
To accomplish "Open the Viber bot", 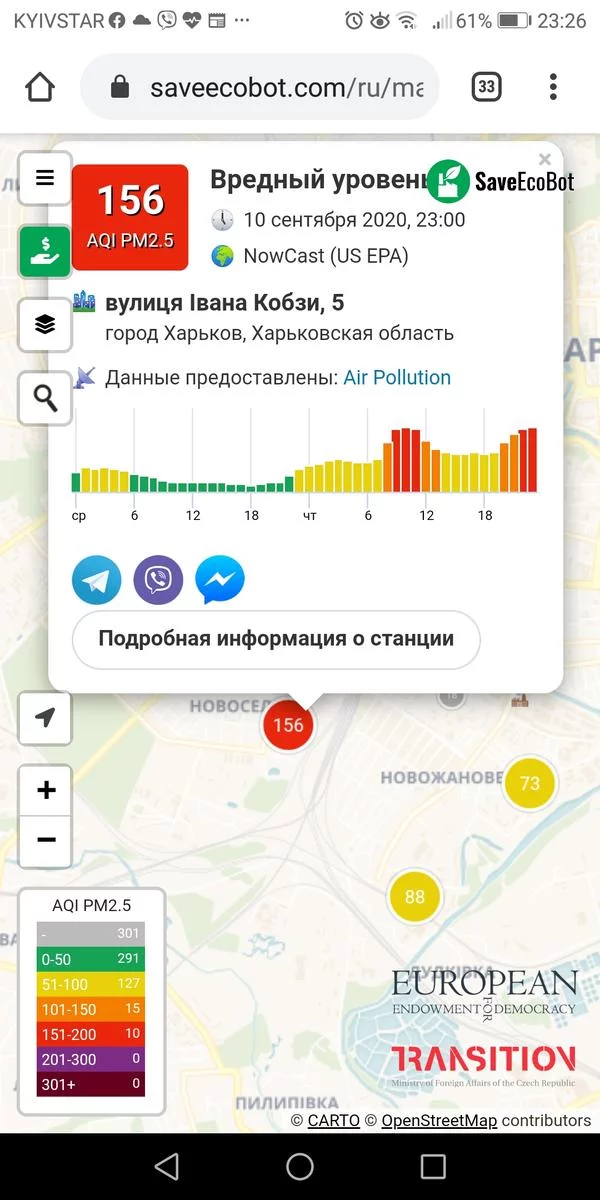I will click(158, 581).
